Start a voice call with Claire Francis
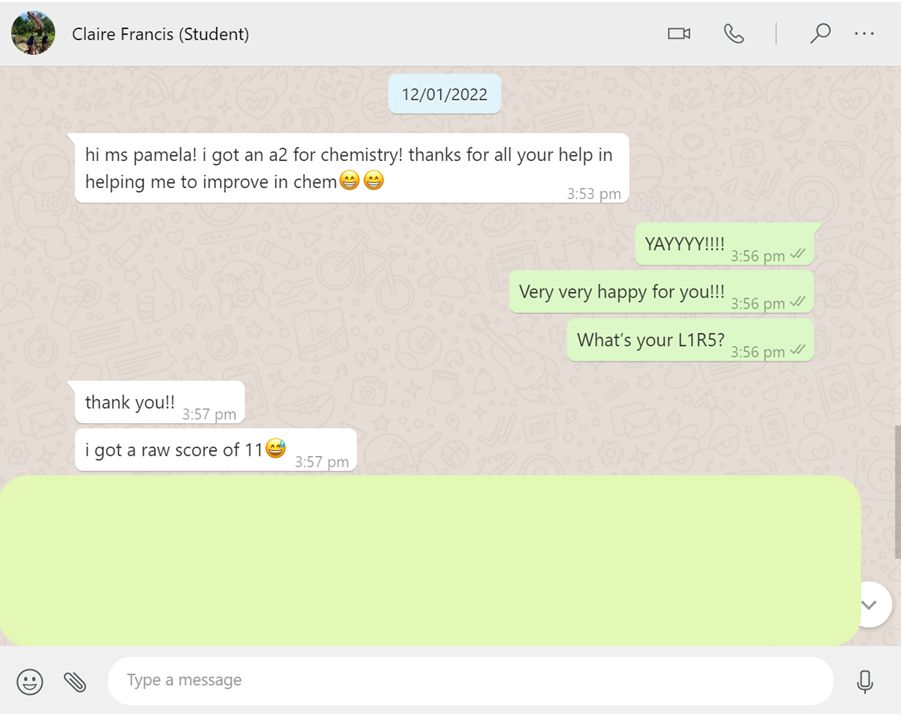 click(734, 34)
